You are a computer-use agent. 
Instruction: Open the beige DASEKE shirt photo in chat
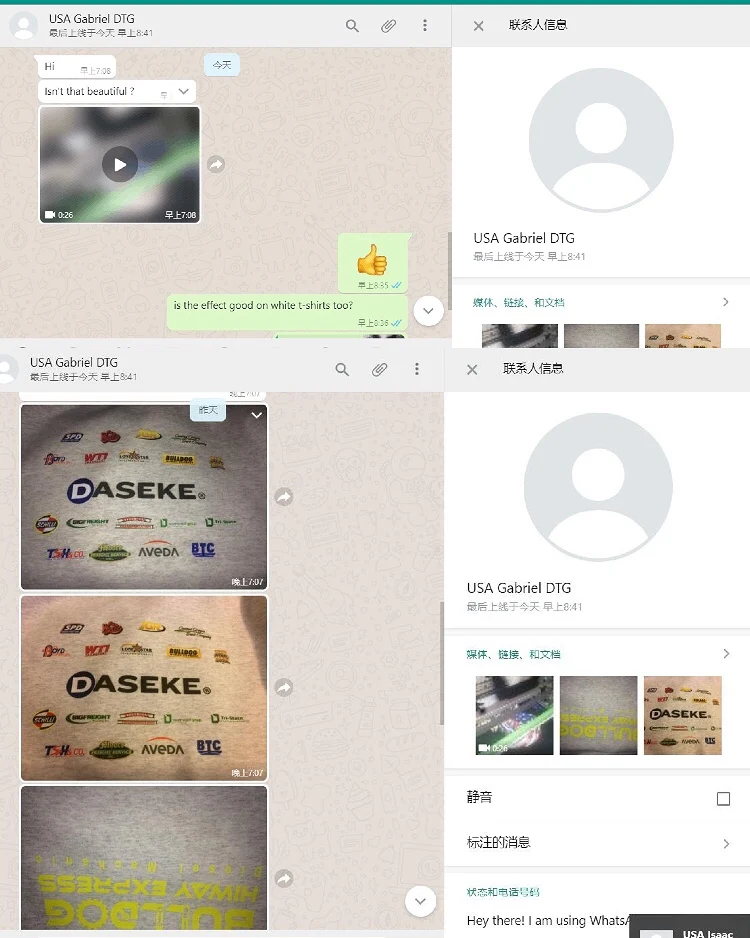[x=144, y=688]
